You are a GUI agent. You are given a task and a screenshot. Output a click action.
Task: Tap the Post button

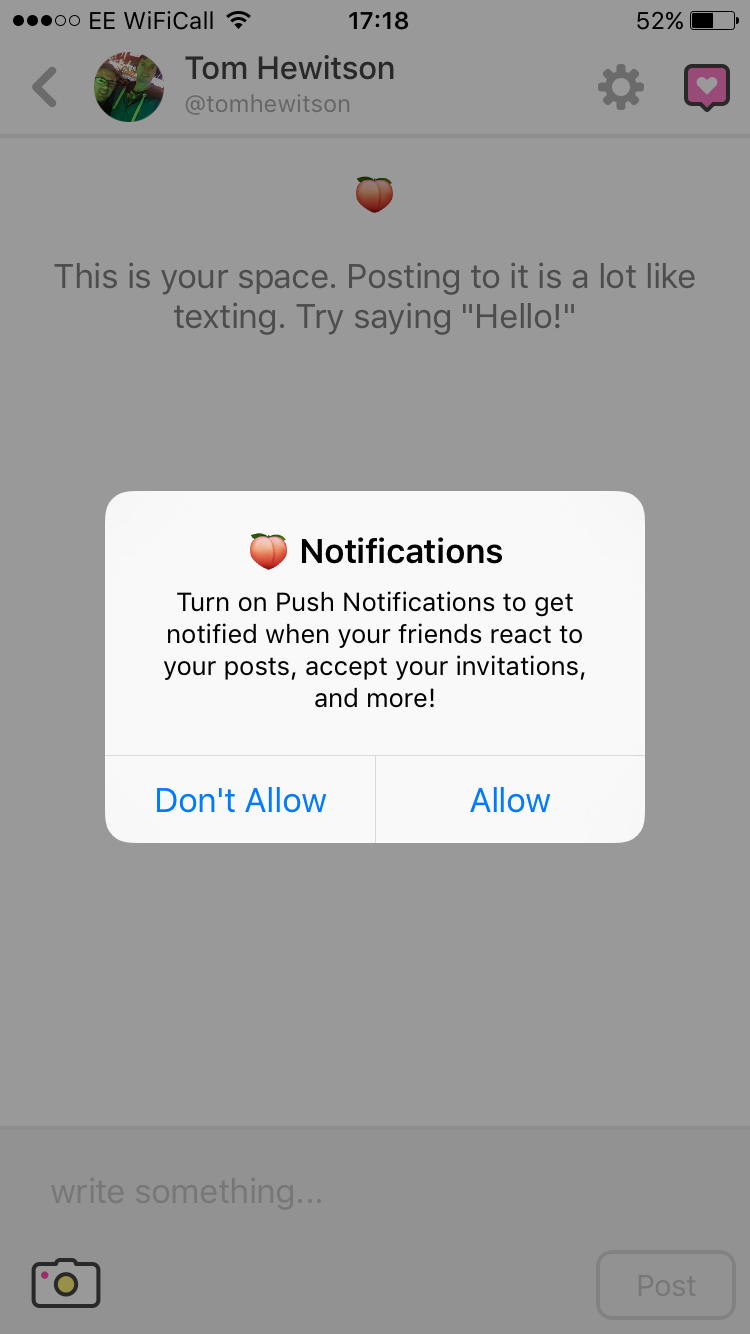point(665,1285)
